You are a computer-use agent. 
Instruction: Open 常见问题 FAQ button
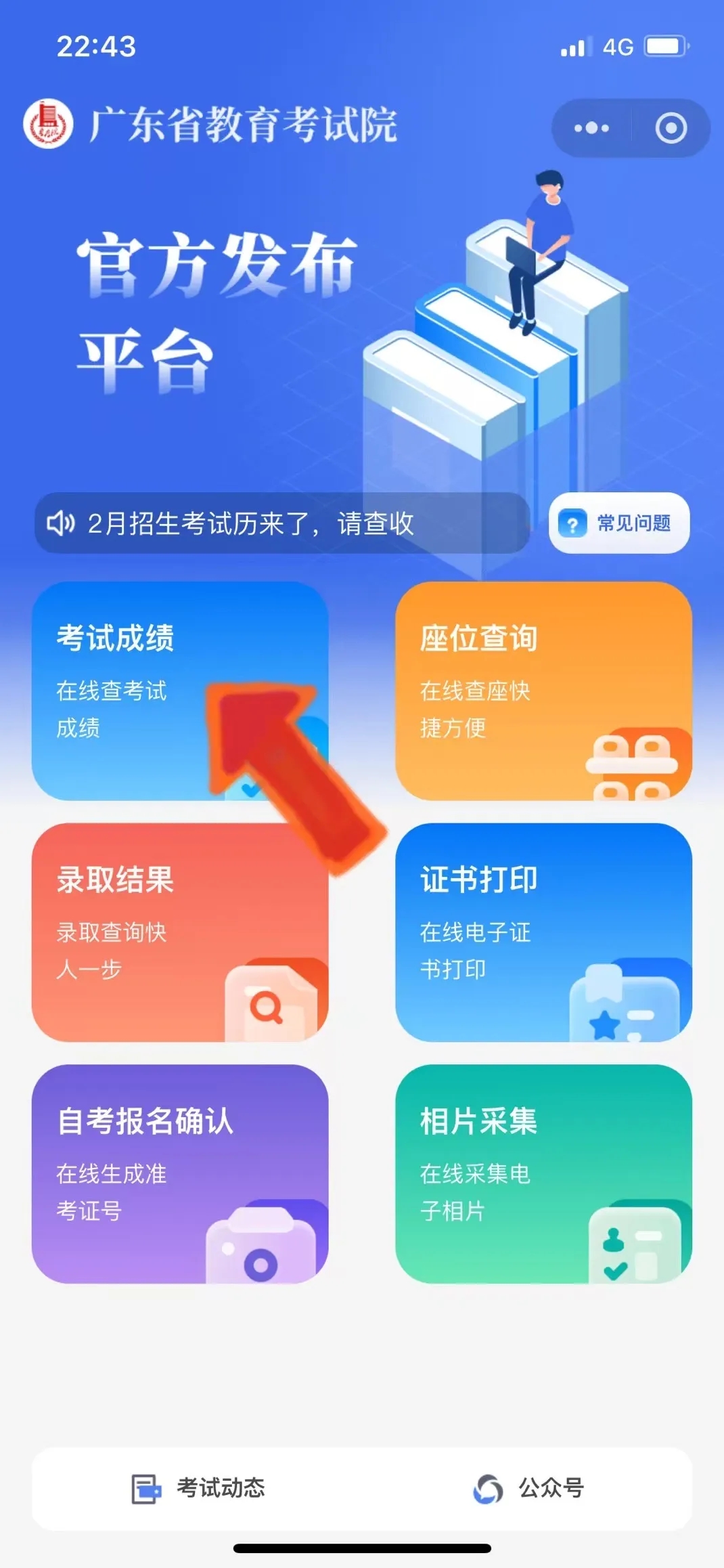(x=619, y=523)
